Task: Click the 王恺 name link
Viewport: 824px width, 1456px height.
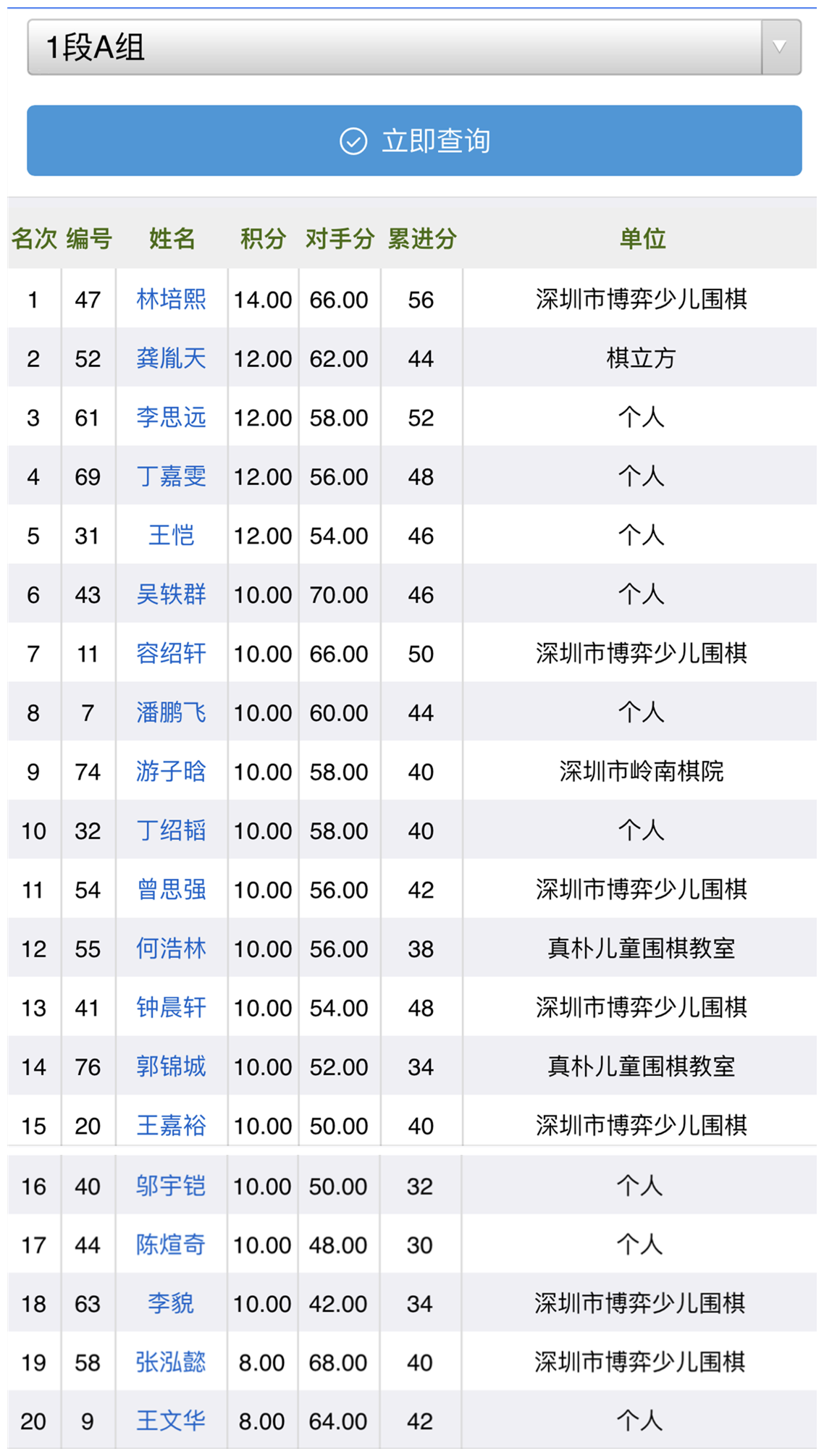Action: coord(171,535)
